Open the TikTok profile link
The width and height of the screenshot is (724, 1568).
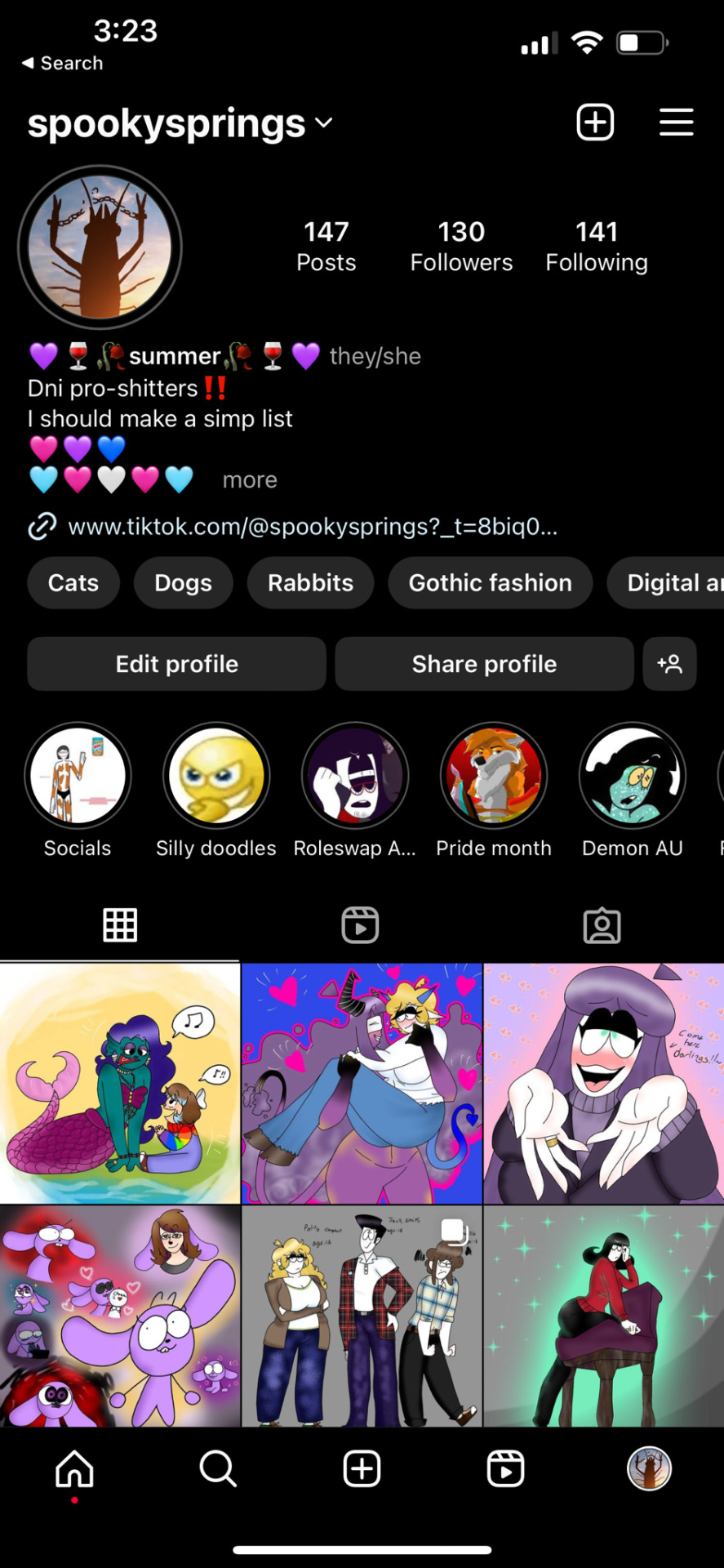(x=312, y=527)
